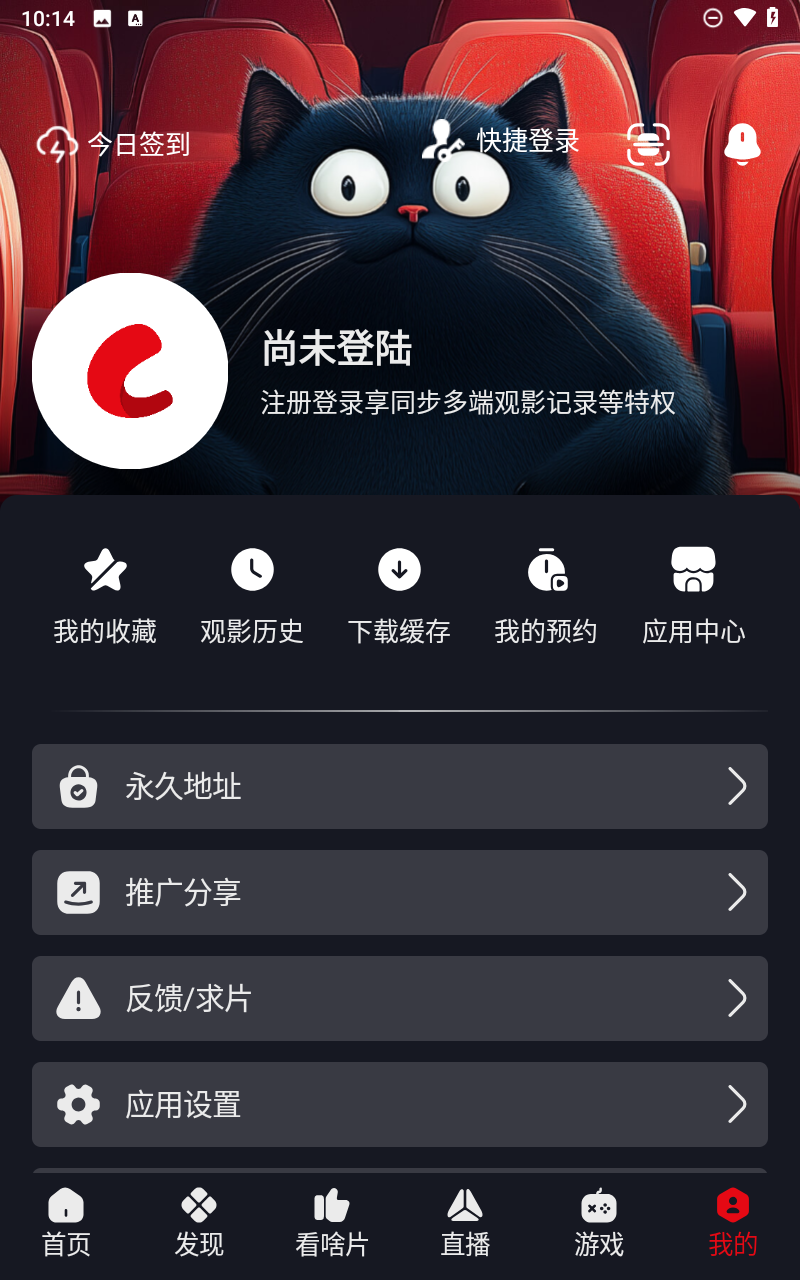The image size is (800, 1280).
Task: Open 我的收藏 favorites
Action: (105, 596)
